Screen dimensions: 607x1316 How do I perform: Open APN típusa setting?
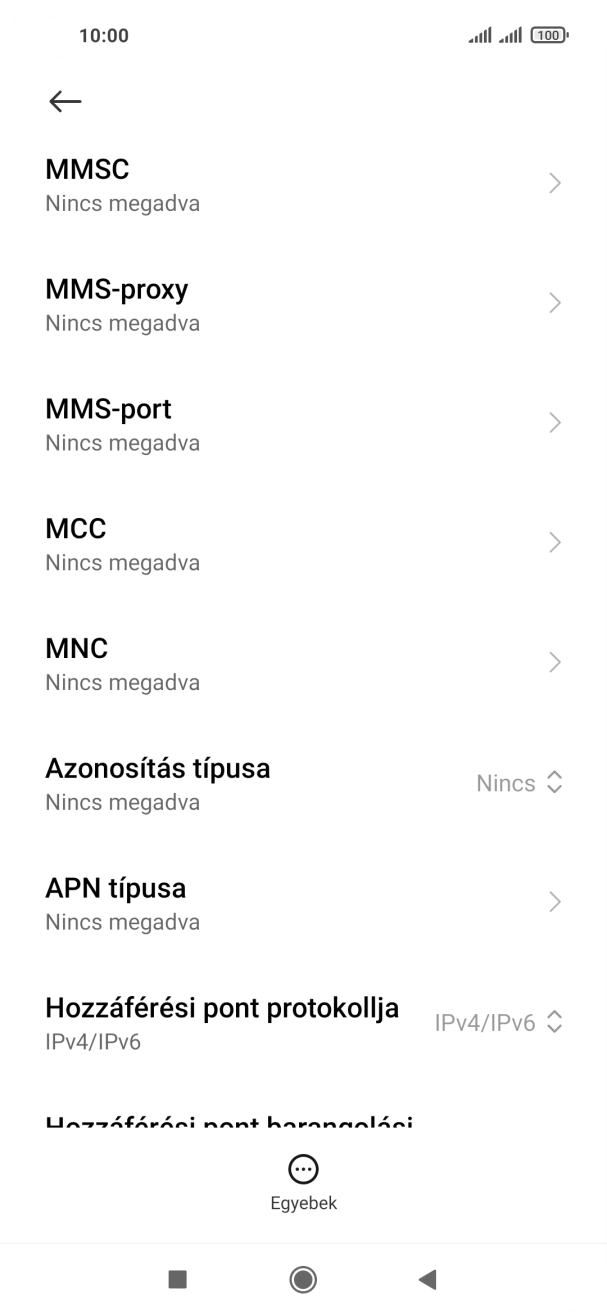(303, 903)
